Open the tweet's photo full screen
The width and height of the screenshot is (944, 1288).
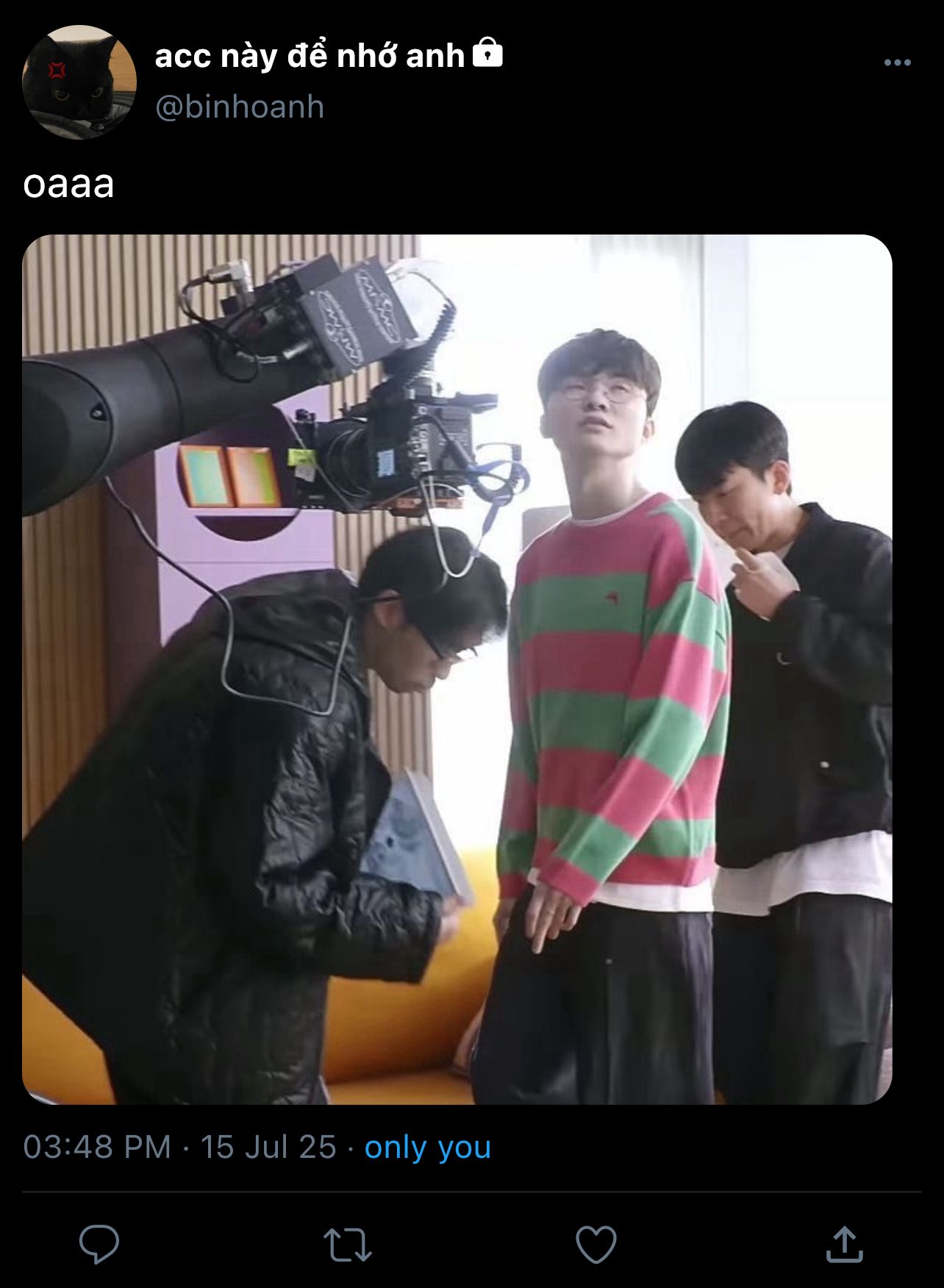click(x=457, y=670)
